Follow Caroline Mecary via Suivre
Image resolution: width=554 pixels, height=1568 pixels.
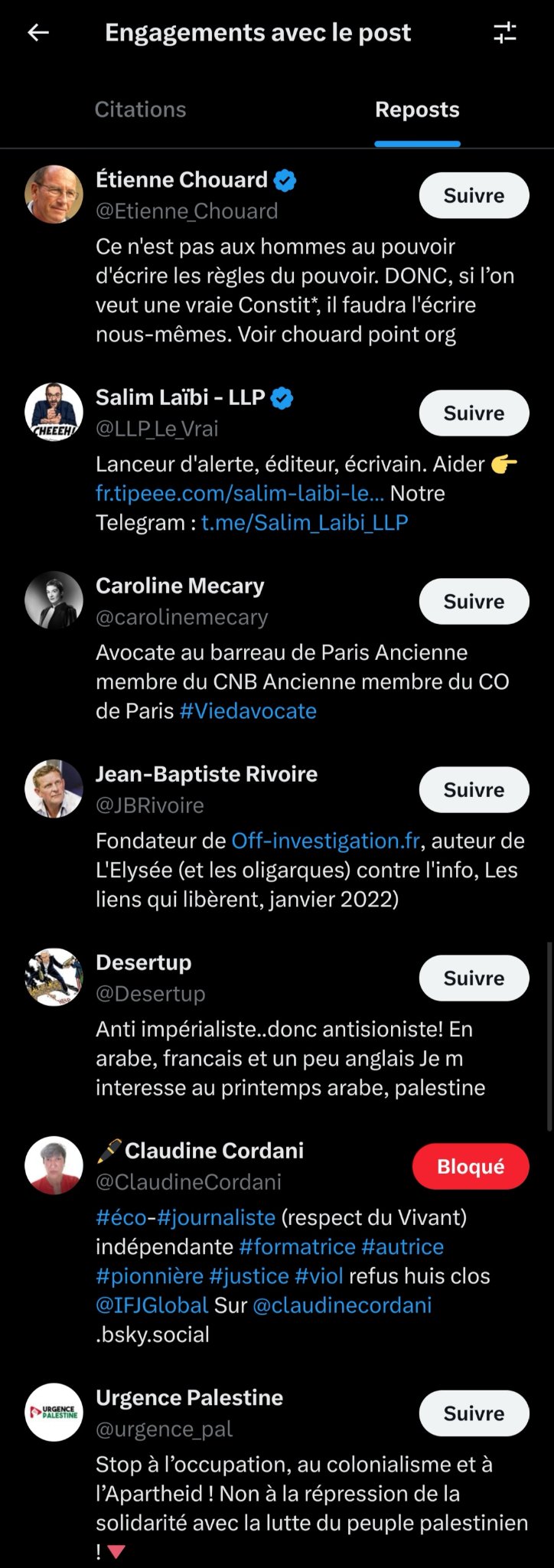point(474,602)
